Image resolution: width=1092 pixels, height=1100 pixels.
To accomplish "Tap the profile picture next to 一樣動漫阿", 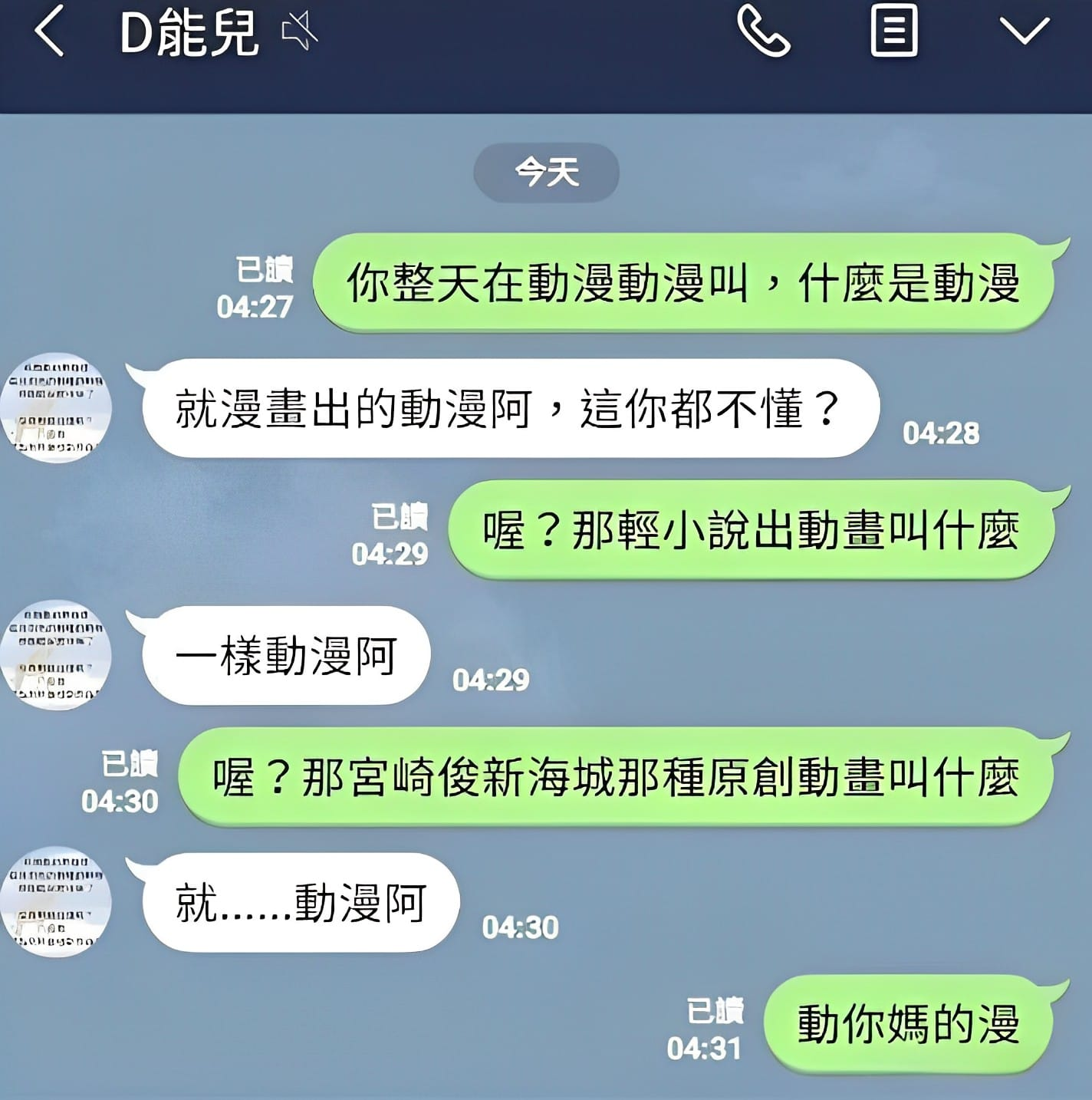I will (x=57, y=654).
